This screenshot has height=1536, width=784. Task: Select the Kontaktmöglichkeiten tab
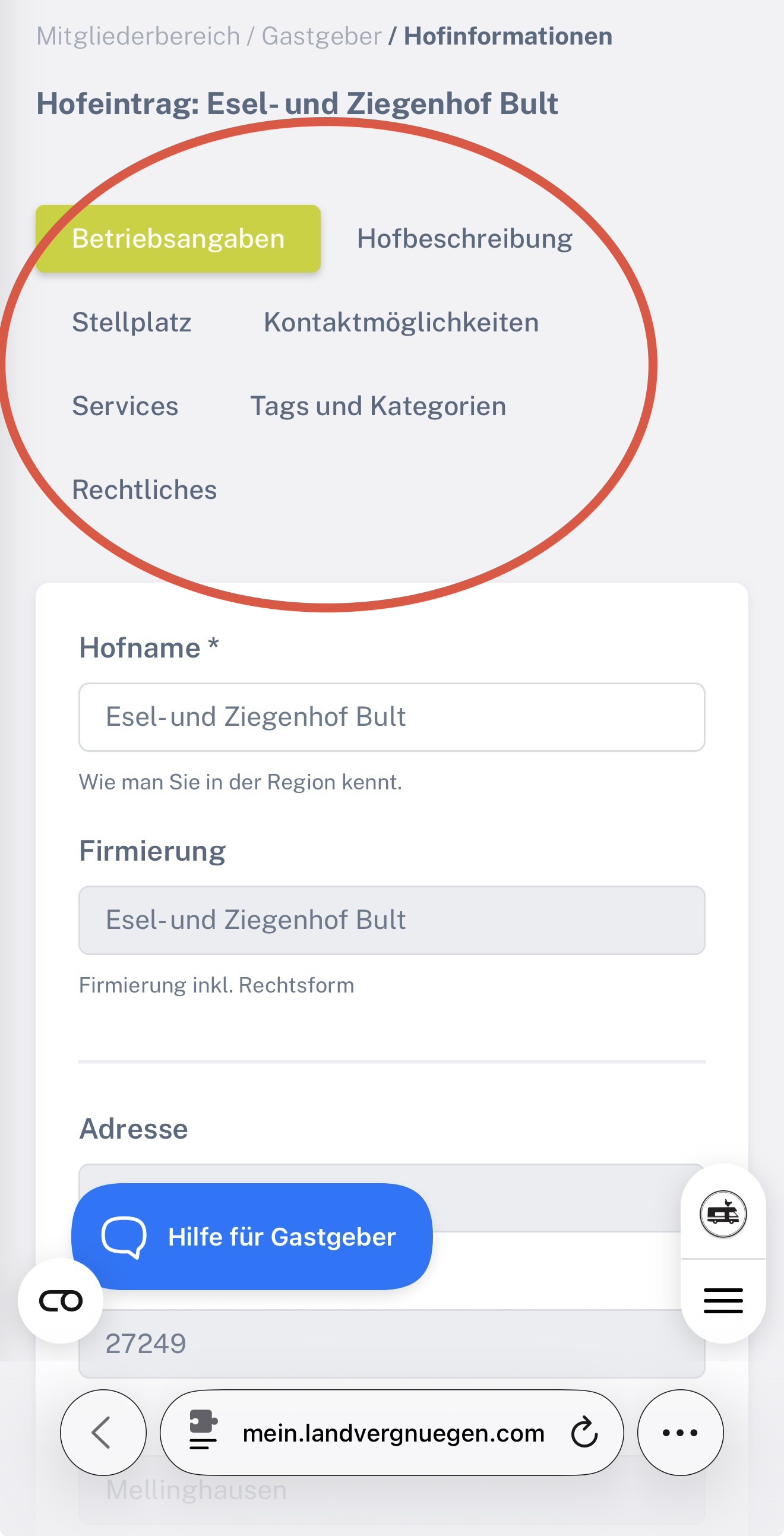click(401, 323)
